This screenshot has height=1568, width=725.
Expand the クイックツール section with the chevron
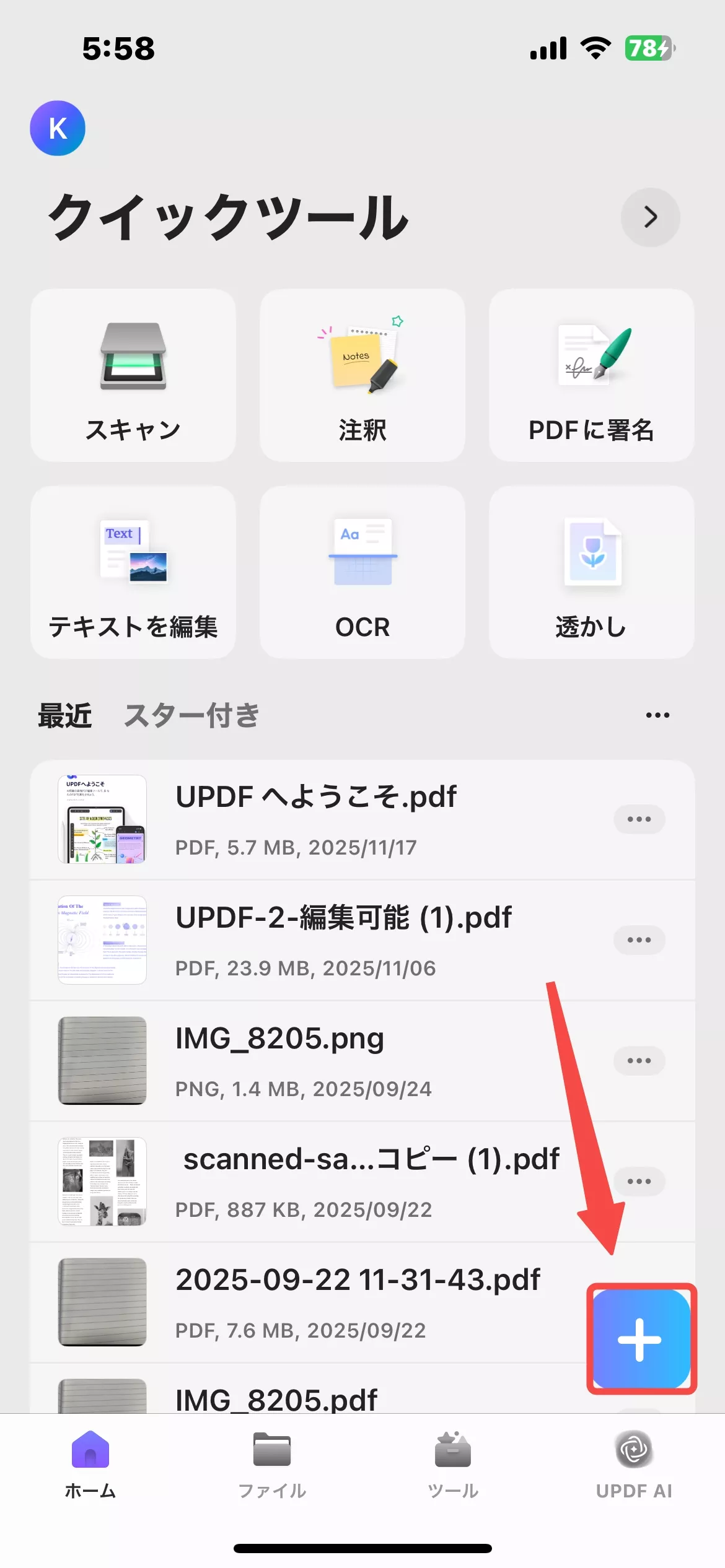pos(649,217)
